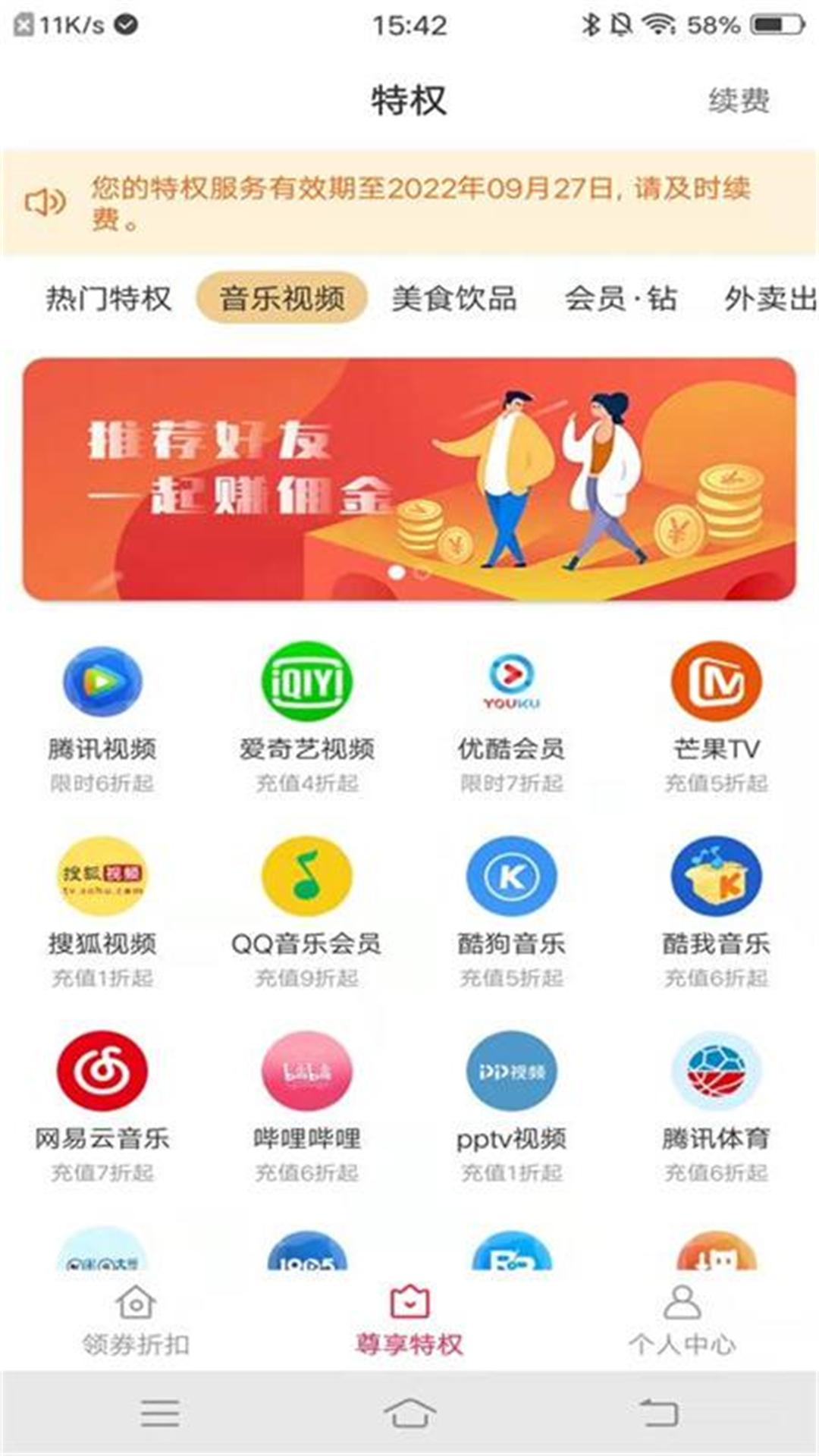Open the 会员·钻 category tab

pos(620,298)
